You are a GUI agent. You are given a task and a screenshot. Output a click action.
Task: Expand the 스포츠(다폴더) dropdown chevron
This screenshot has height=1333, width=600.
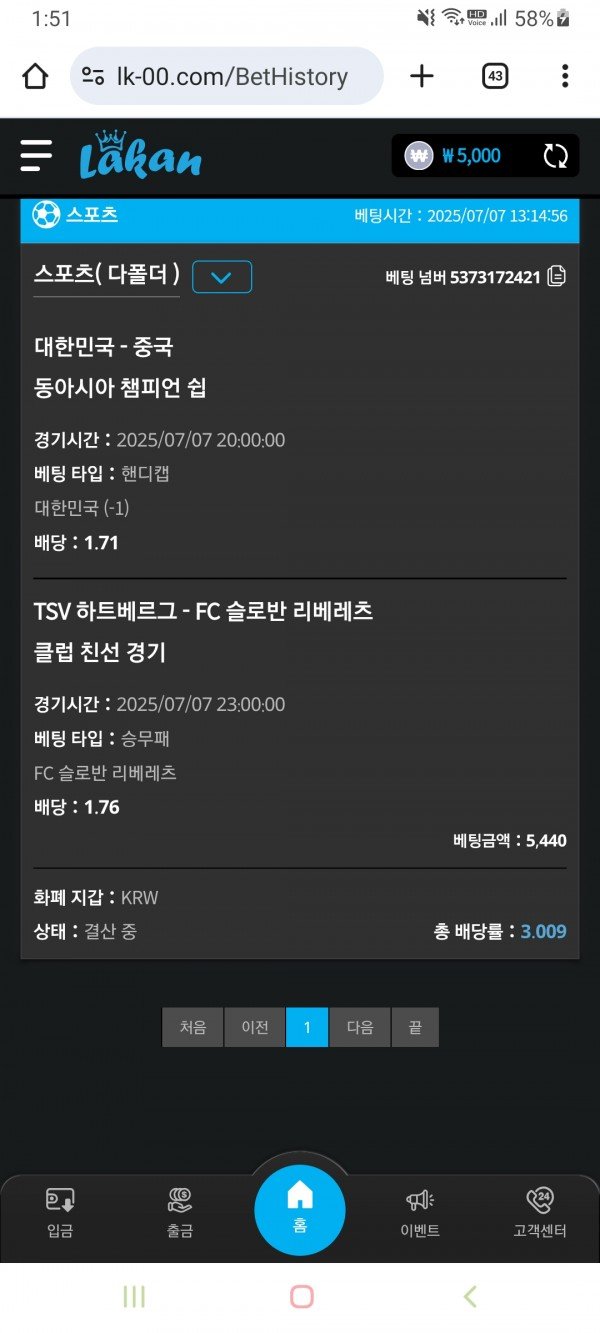tap(222, 277)
